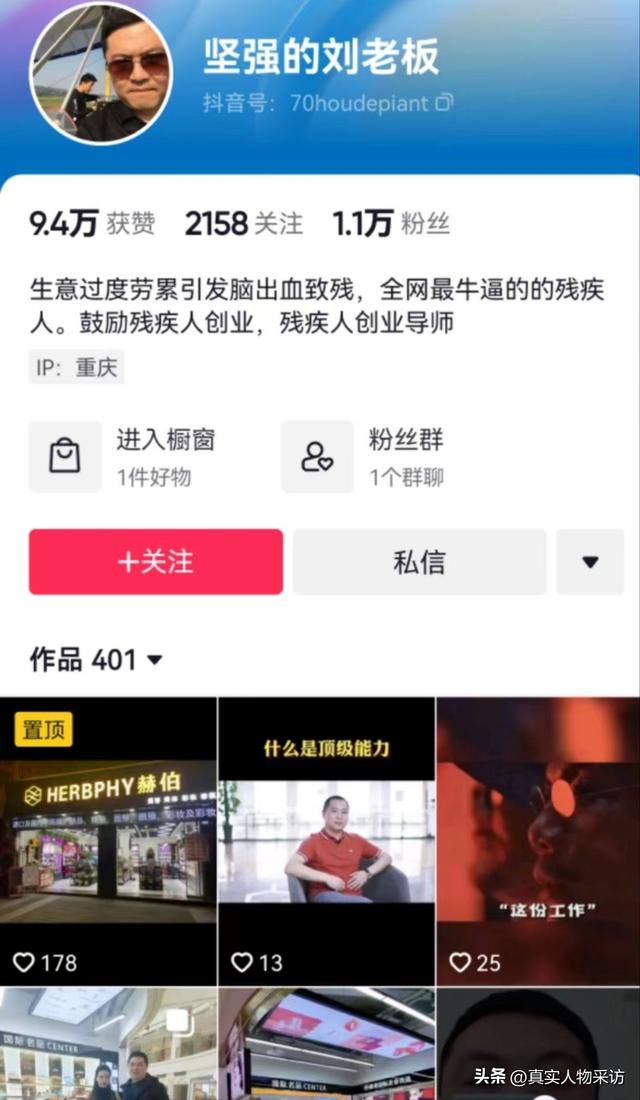Open the profile avatar photo
The image size is (640, 1100).
101,73
